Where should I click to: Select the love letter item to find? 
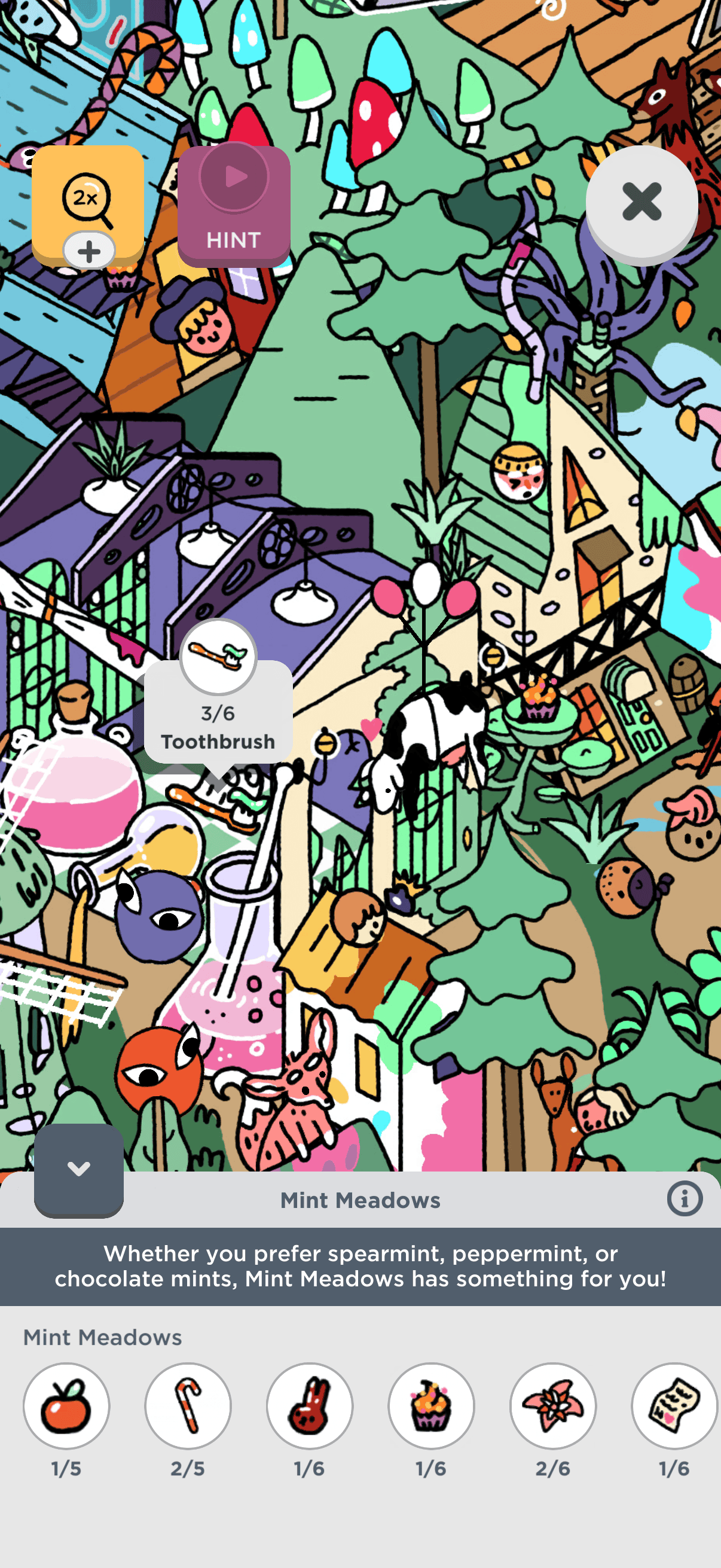tap(674, 1405)
